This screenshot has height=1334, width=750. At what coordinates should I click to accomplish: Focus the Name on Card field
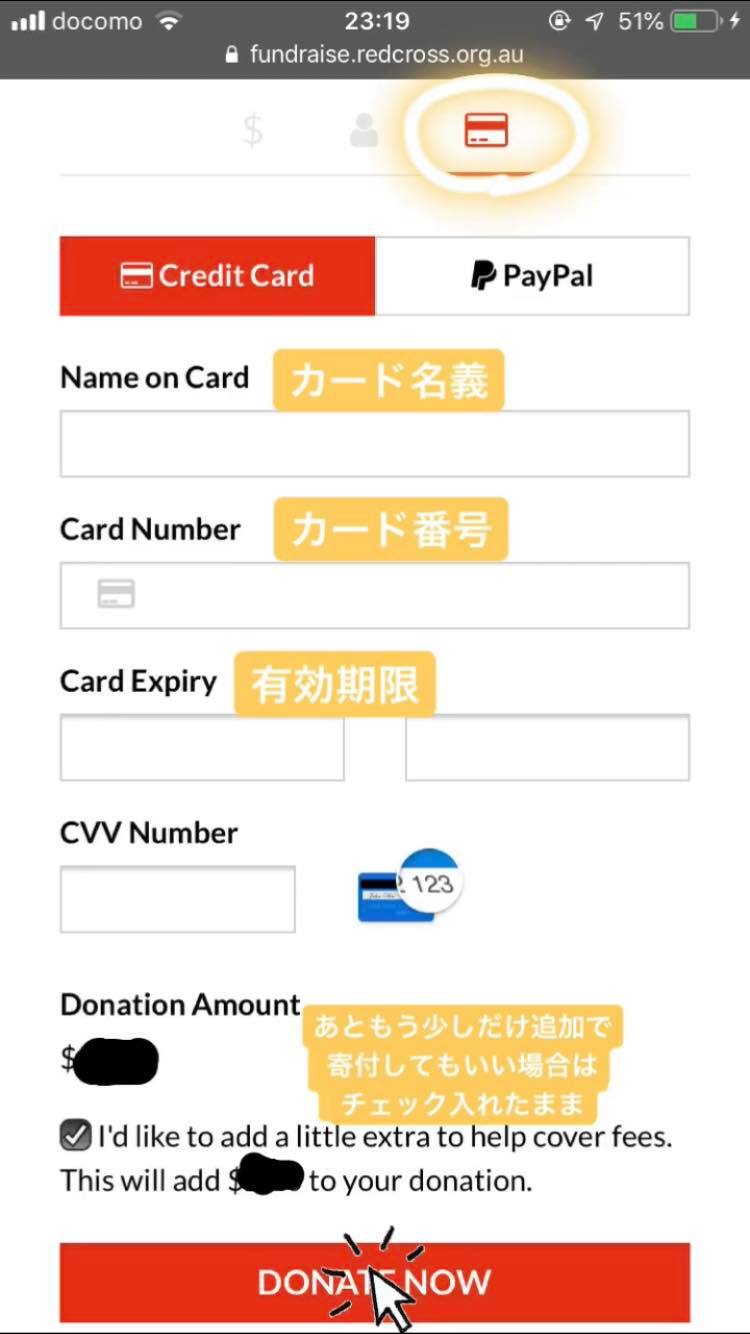[374, 444]
